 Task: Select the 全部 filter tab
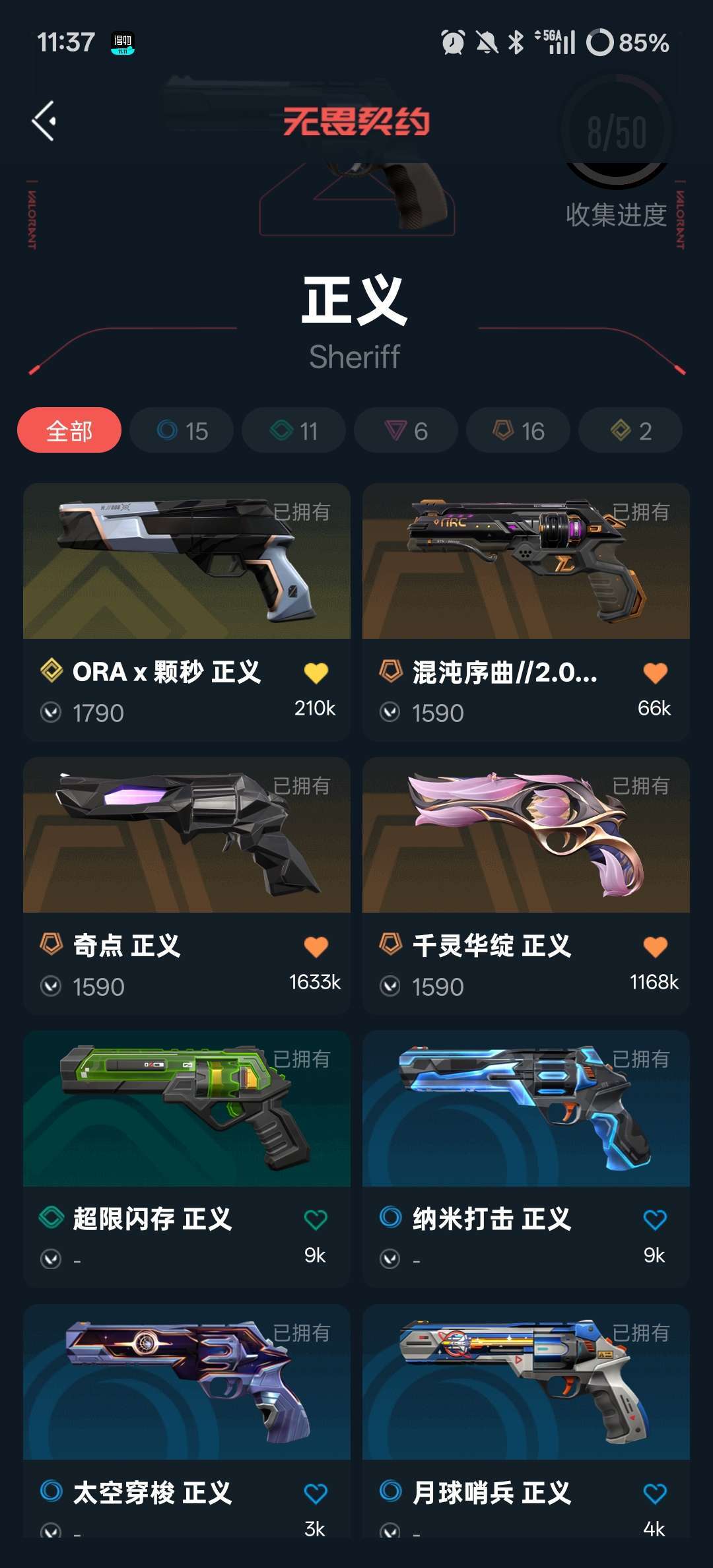click(69, 430)
